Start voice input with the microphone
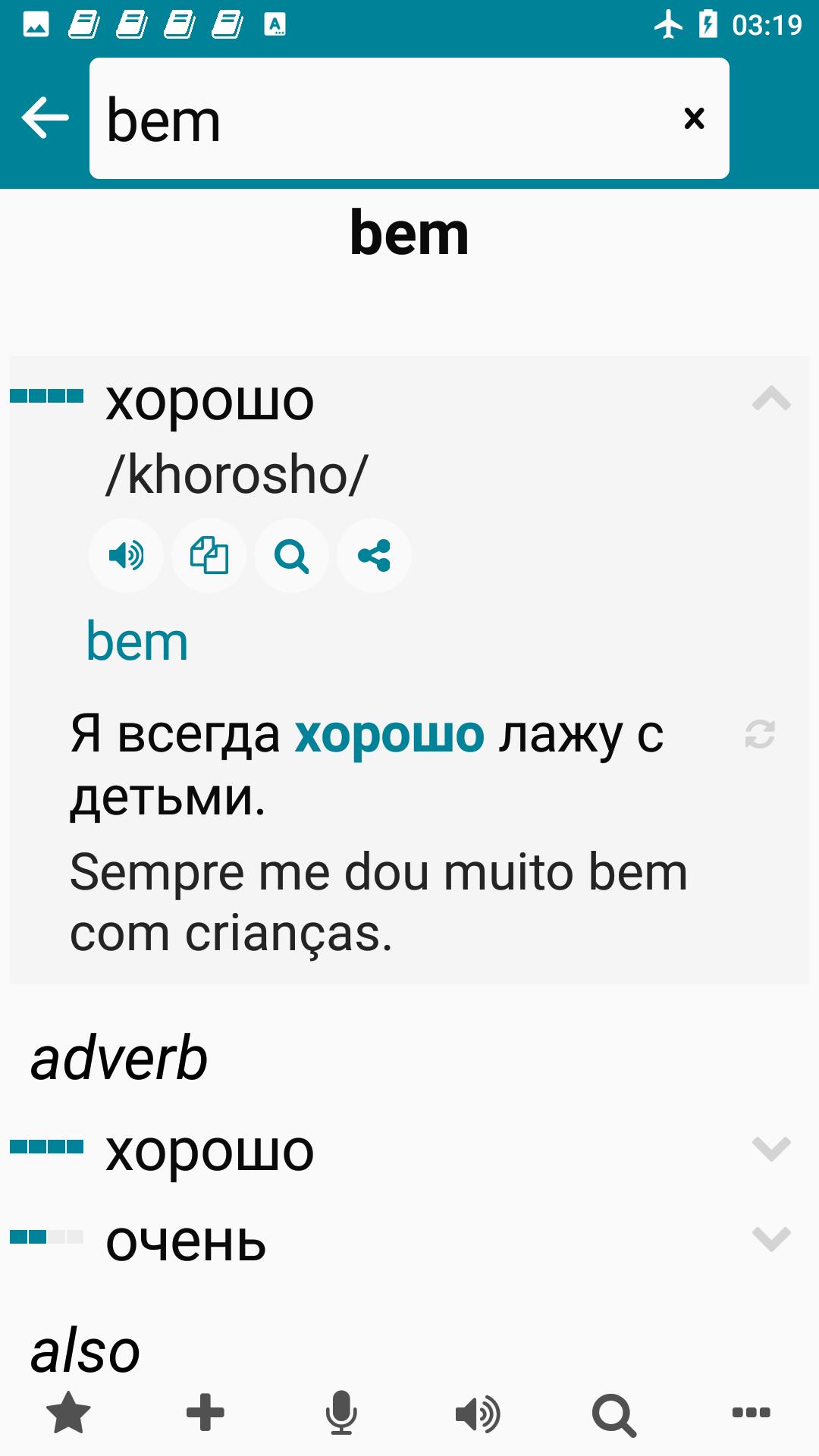The width and height of the screenshot is (819, 1456). coord(341,1413)
